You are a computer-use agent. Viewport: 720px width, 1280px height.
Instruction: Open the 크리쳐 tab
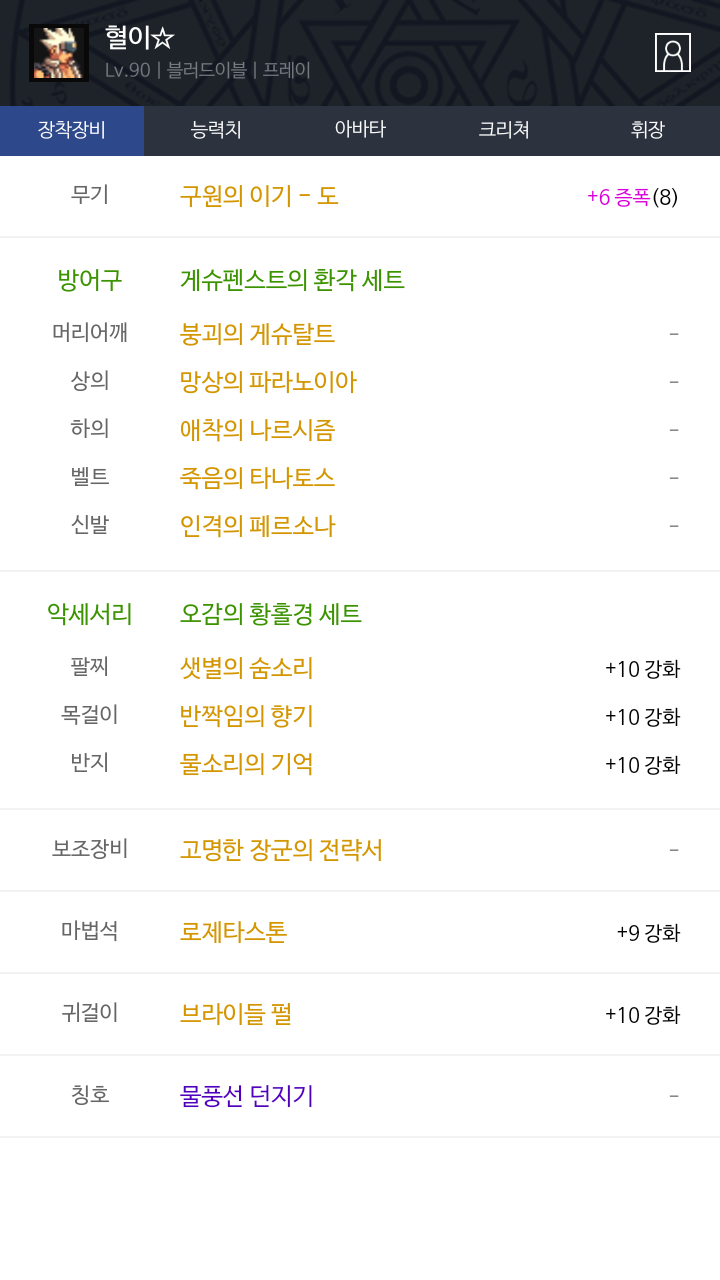click(504, 130)
